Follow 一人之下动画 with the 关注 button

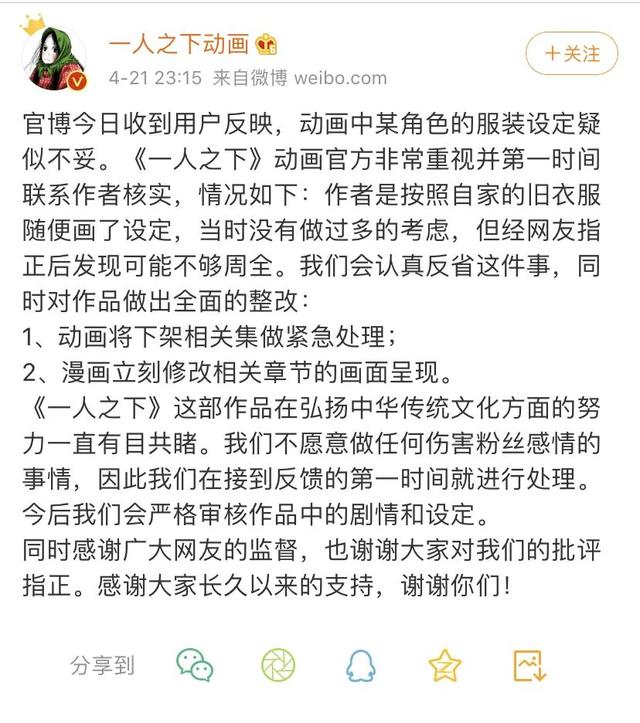pyautogui.click(x=571, y=54)
